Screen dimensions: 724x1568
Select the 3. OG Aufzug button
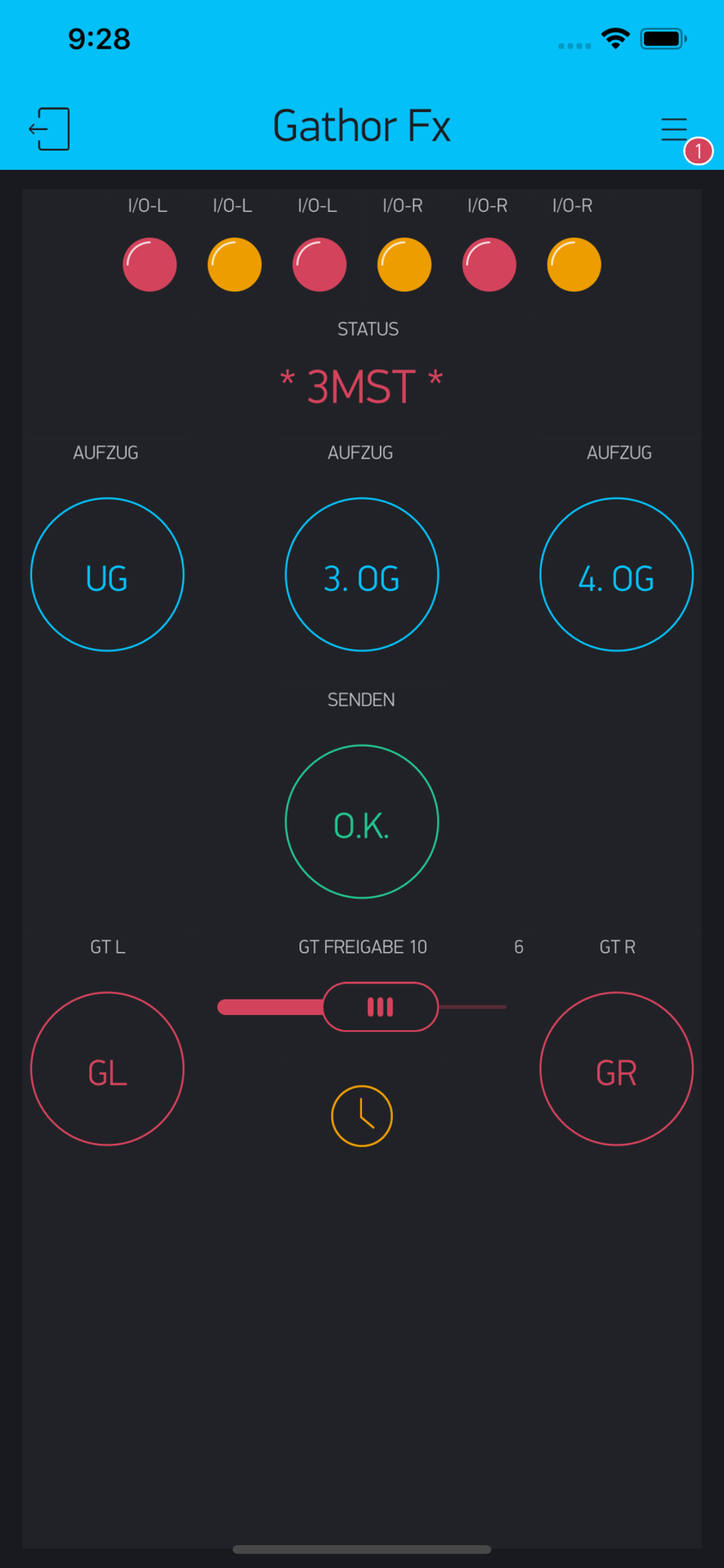click(362, 575)
